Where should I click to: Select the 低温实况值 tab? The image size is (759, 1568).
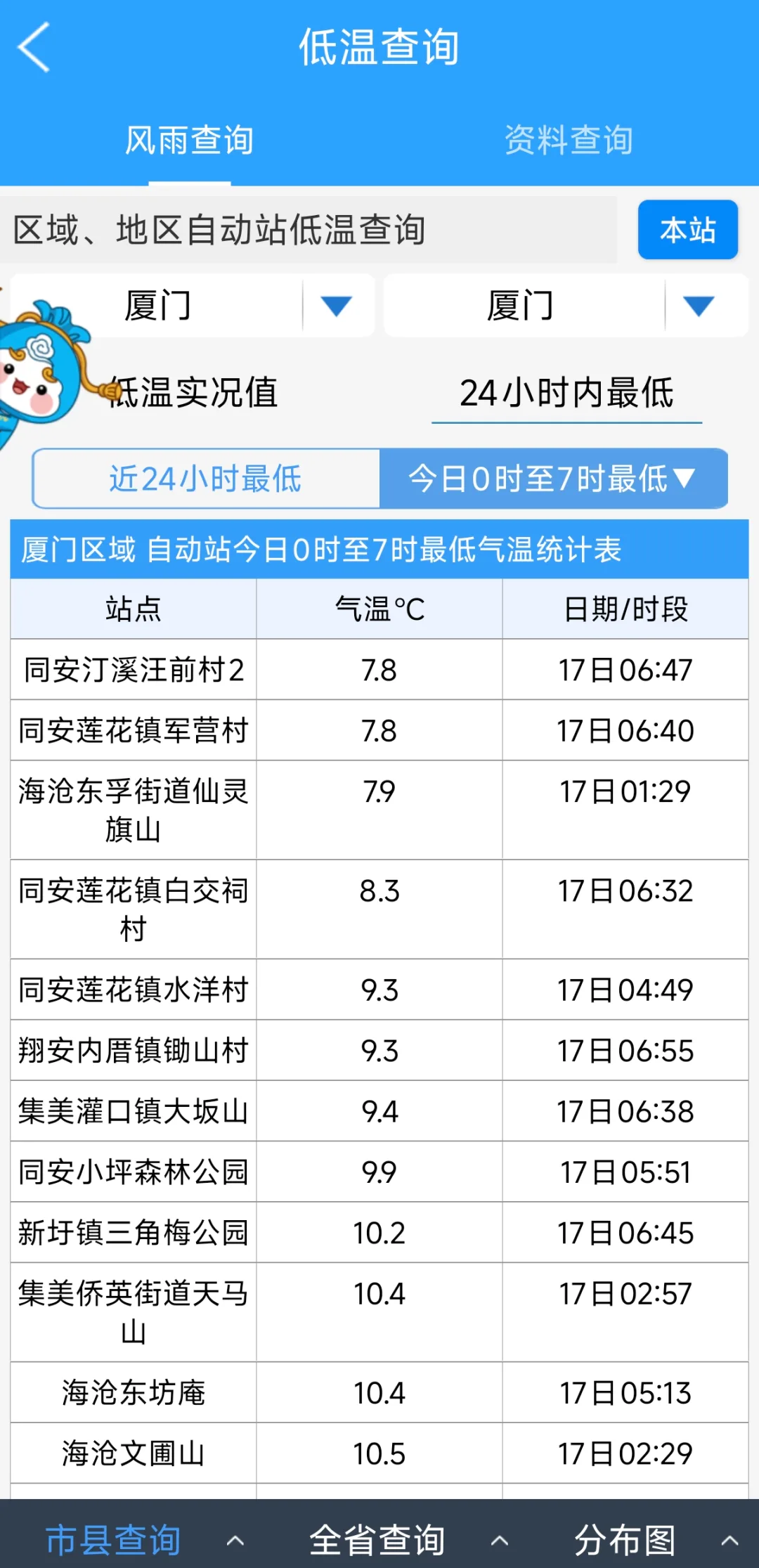(x=193, y=392)
